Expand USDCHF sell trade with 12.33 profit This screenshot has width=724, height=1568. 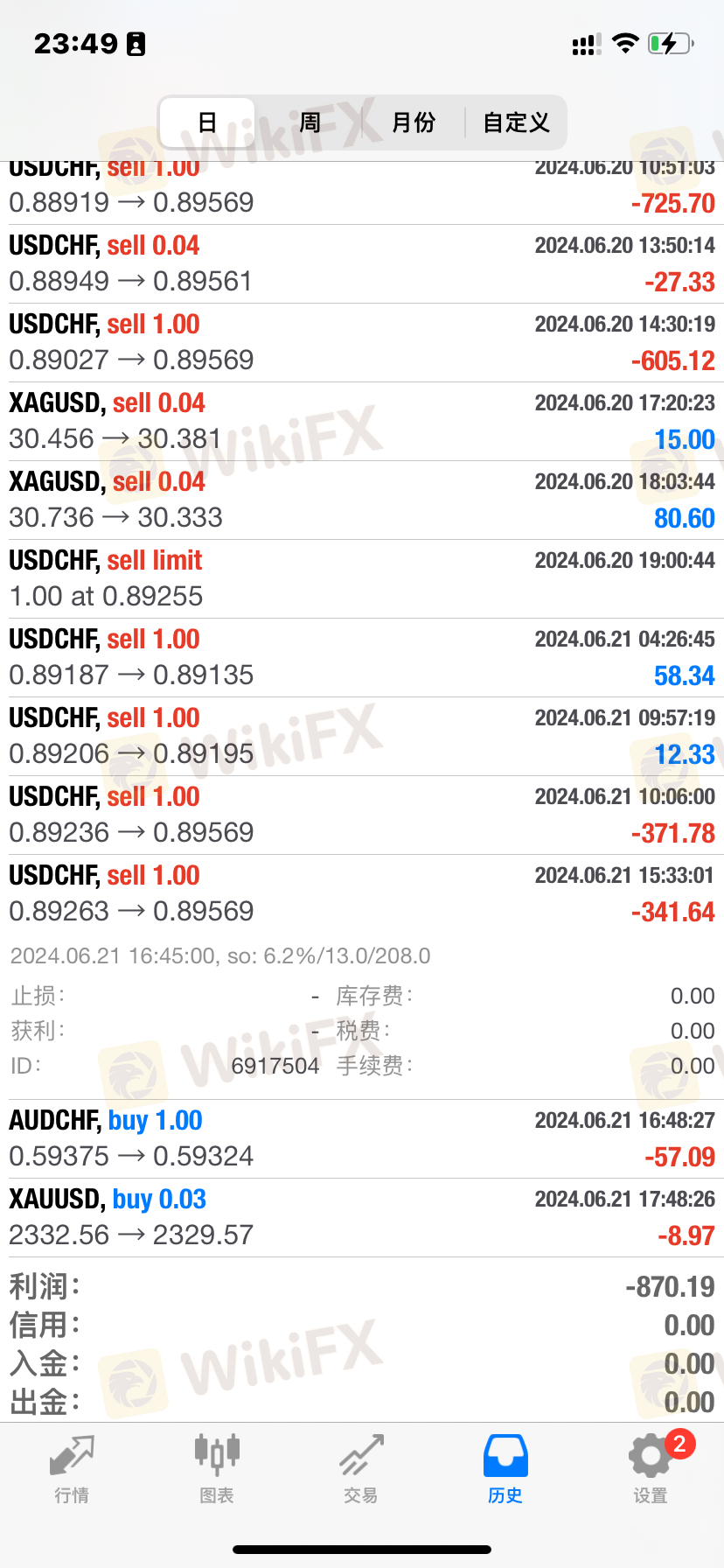(x=362, y=737)
